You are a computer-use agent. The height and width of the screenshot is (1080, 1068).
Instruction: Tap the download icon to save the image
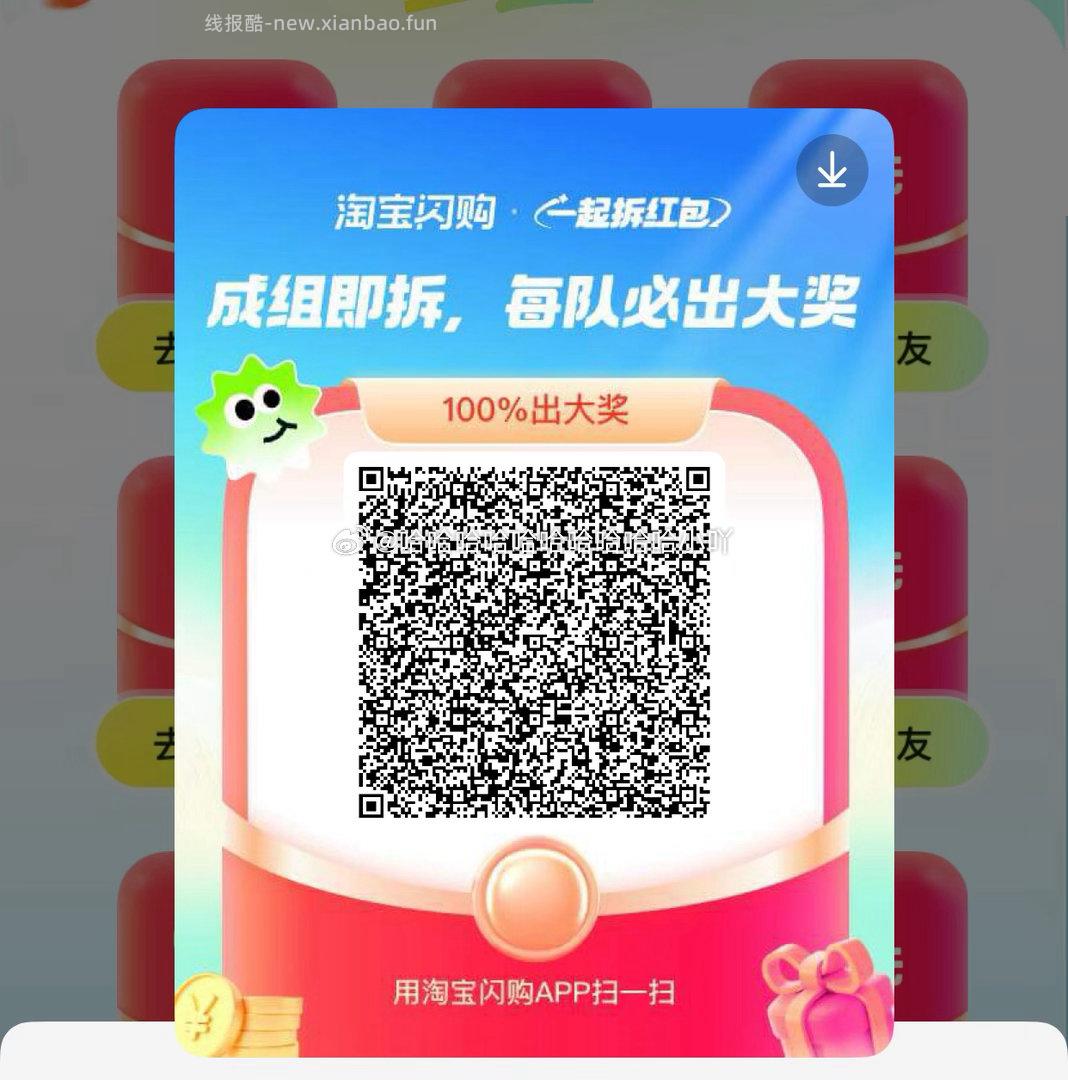pos(831,169)
